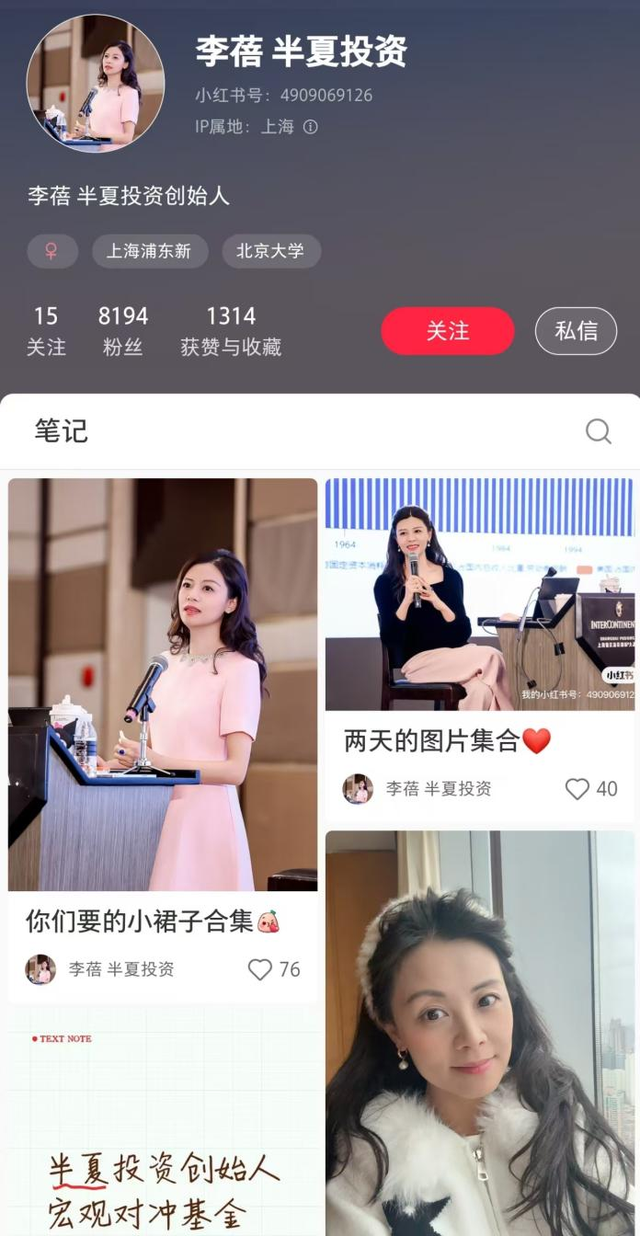This screenshot has height=1236, width=640.
Task: Send a private message via 私信
Action: [x=576, y=331]
